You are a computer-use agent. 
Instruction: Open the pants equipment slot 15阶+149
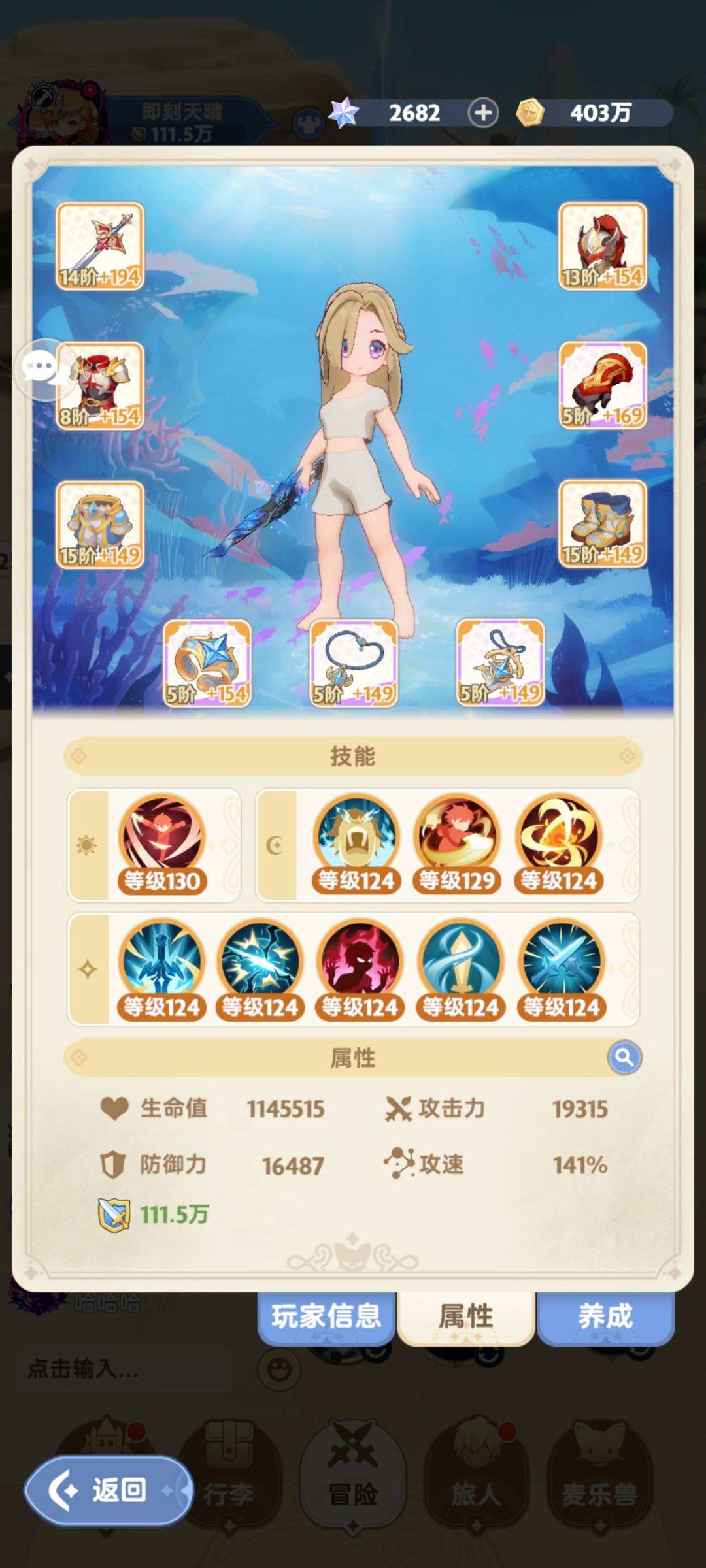pos(100,524)
